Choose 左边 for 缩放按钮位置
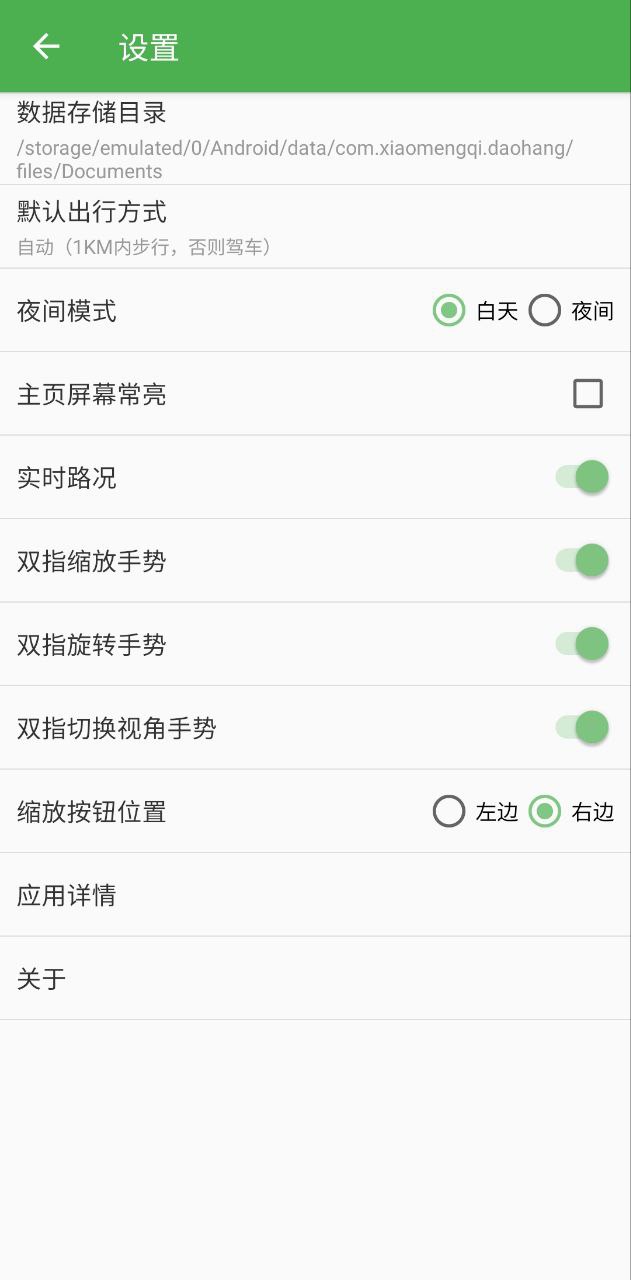 [x=449, y=811]
